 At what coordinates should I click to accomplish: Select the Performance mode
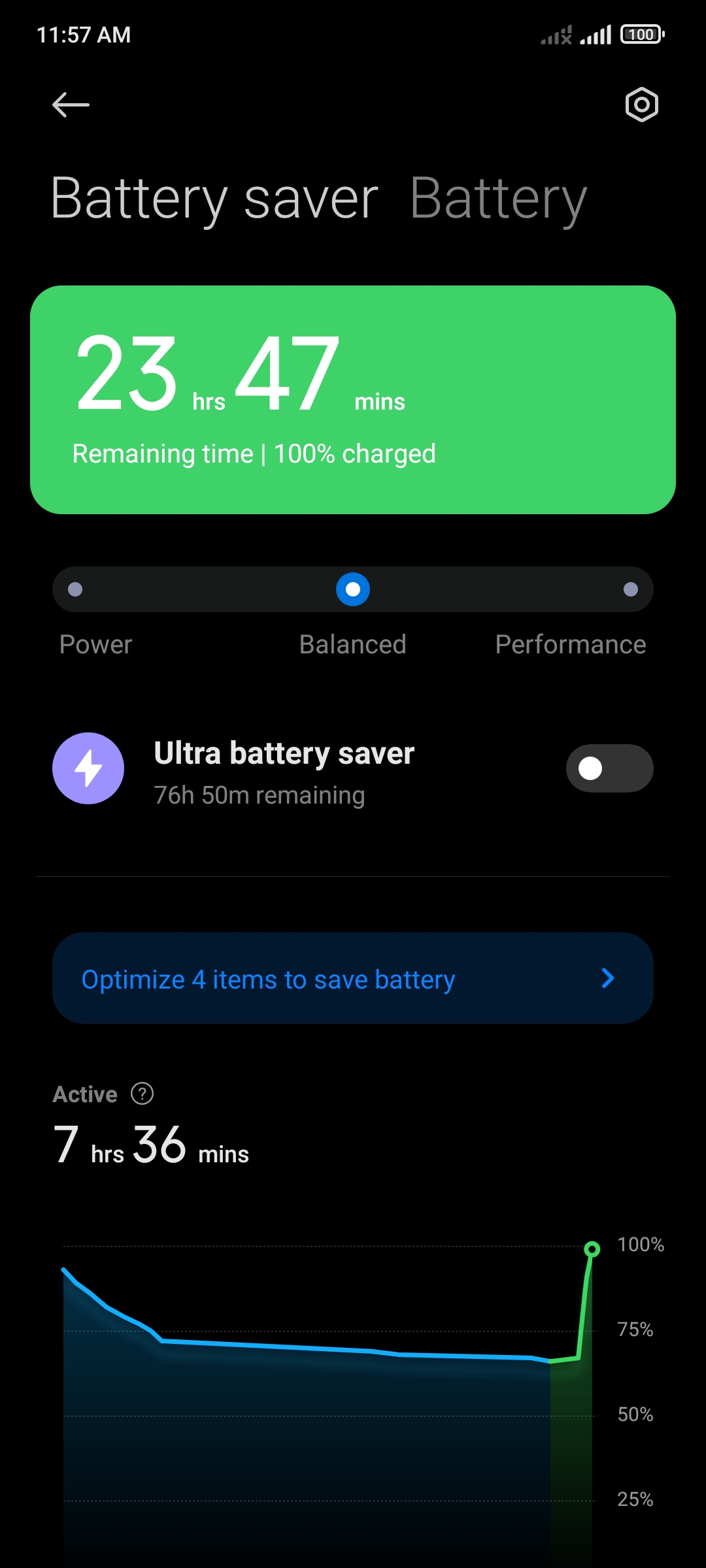(630, 589)
